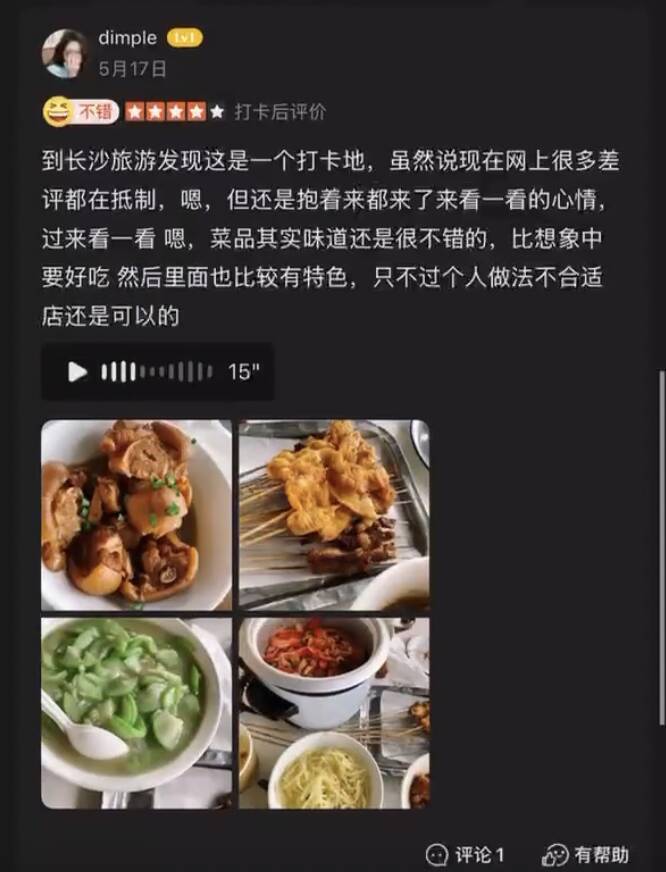This screenshot has width=666, height=872.
Task: Open the username dimple's profile
Action: click(x=127, y=37)
